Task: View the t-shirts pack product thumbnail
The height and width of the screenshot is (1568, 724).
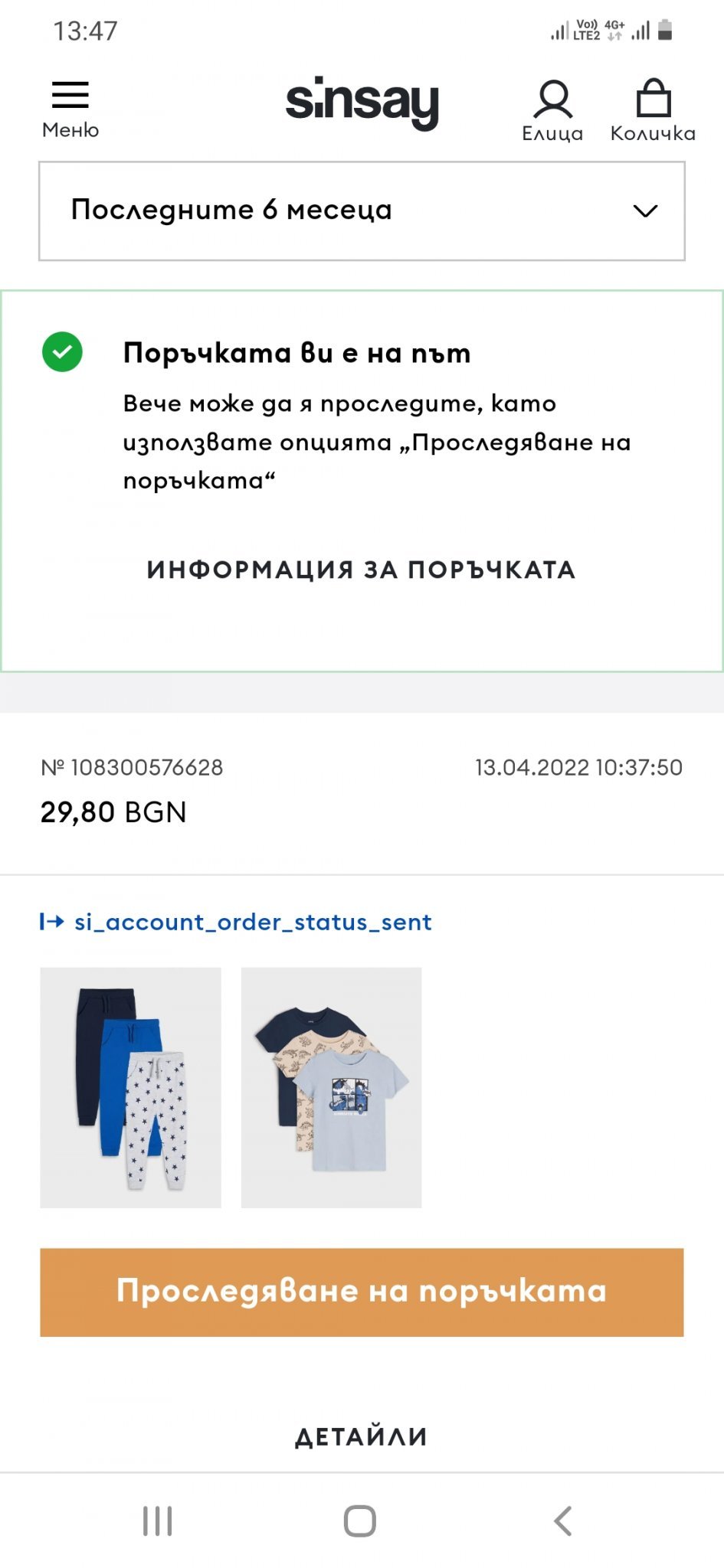Action: click(x=331, y=1087)
